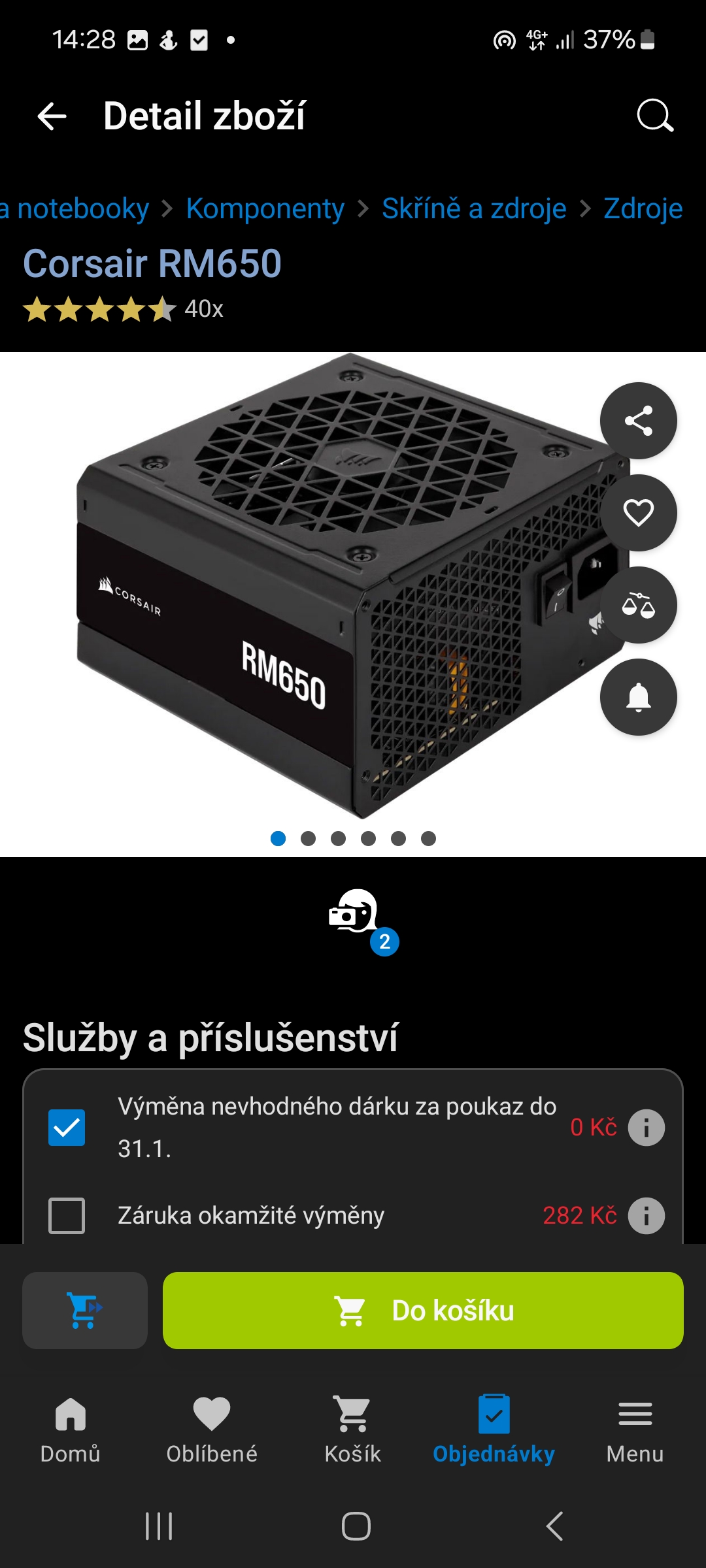Open the Komponenty breadcrumb link
This screenshot has width=706, height=1568.
pyautogui.click(x=265, y=209)
